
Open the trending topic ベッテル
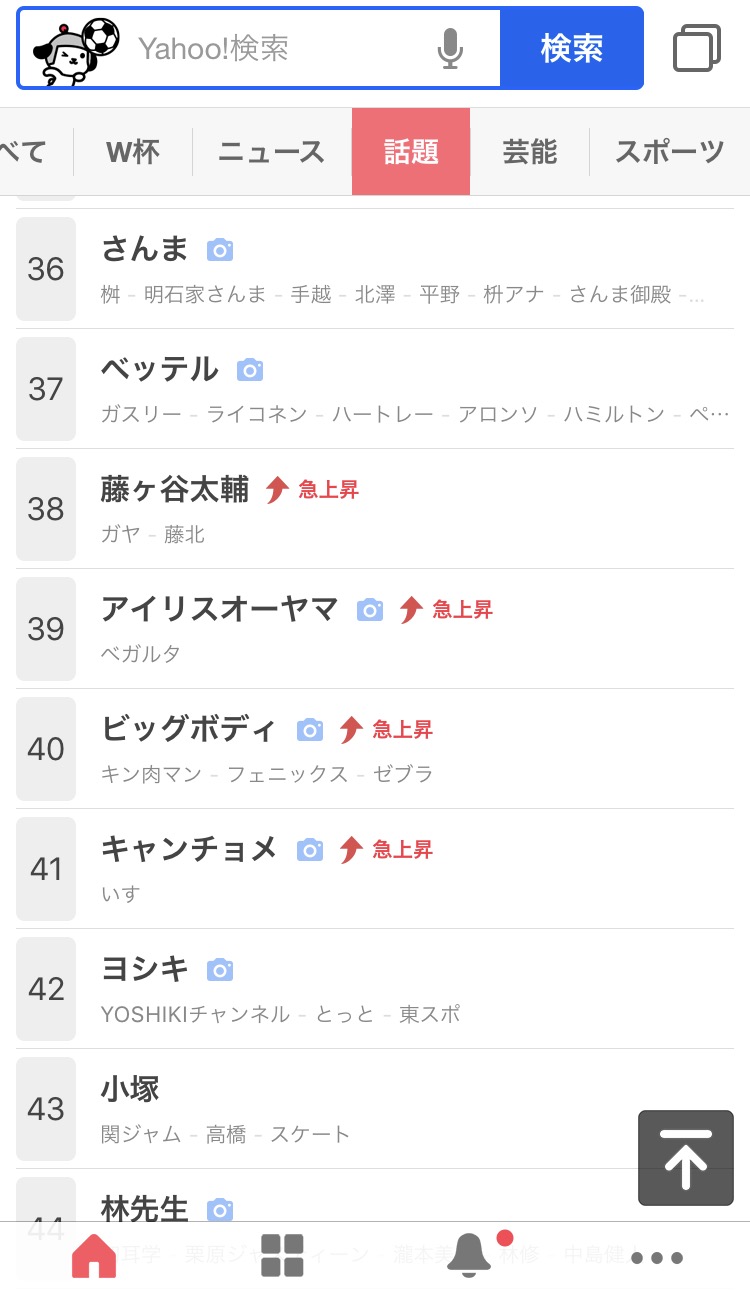coord(160,369)
